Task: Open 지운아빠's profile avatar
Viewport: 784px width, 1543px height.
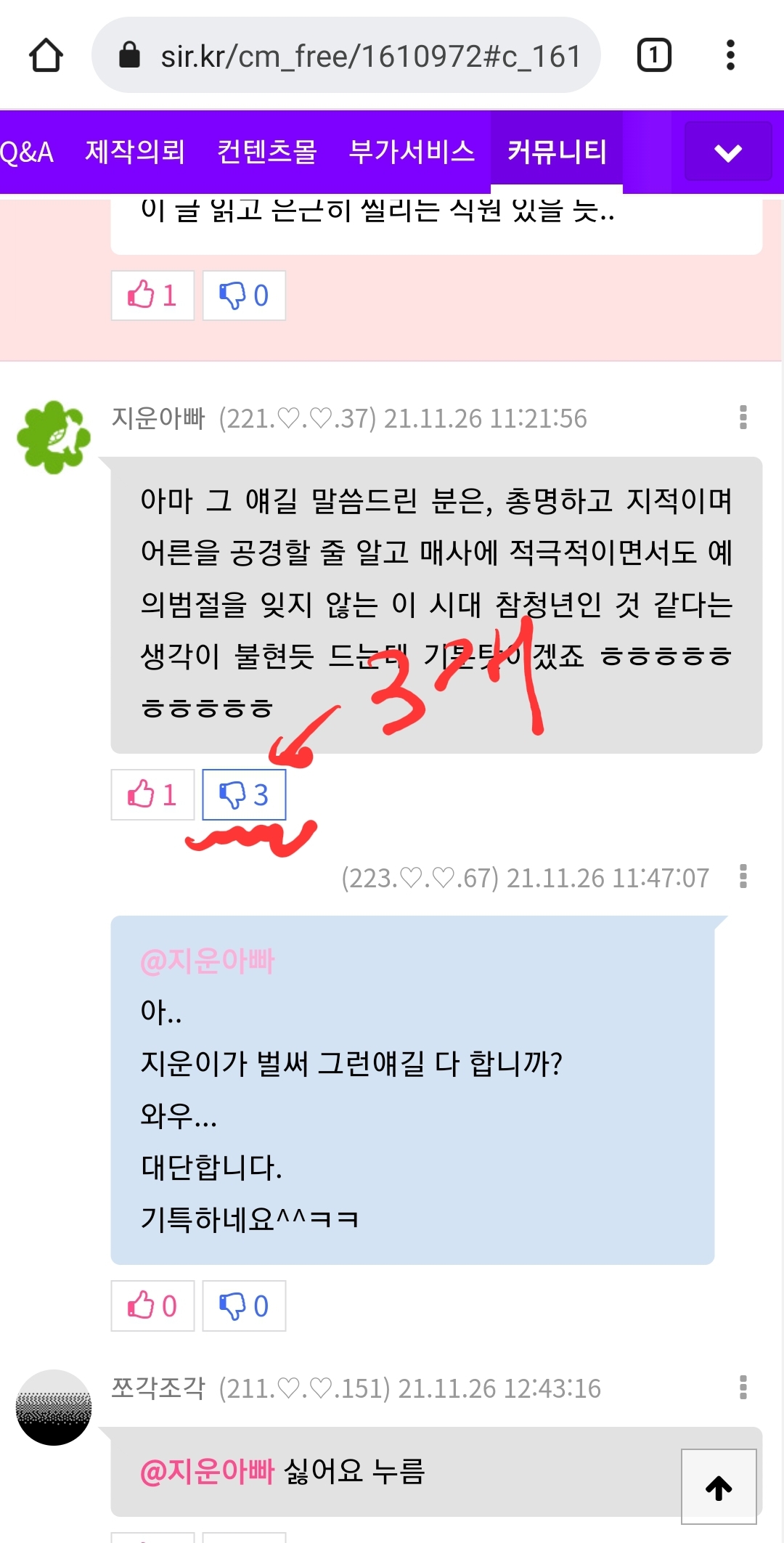Action: coord(54,437)
